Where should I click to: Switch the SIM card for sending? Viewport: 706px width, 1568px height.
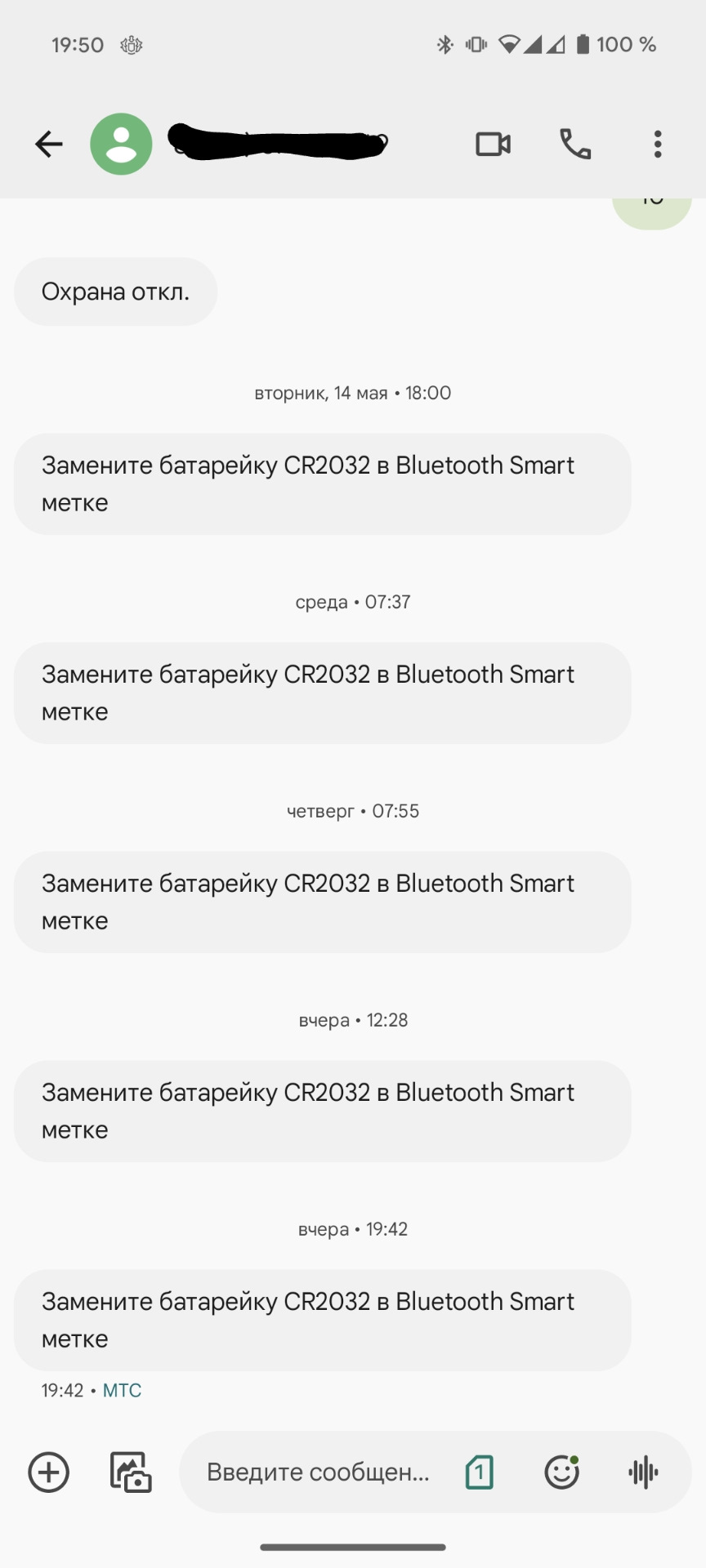[480, 1472]
